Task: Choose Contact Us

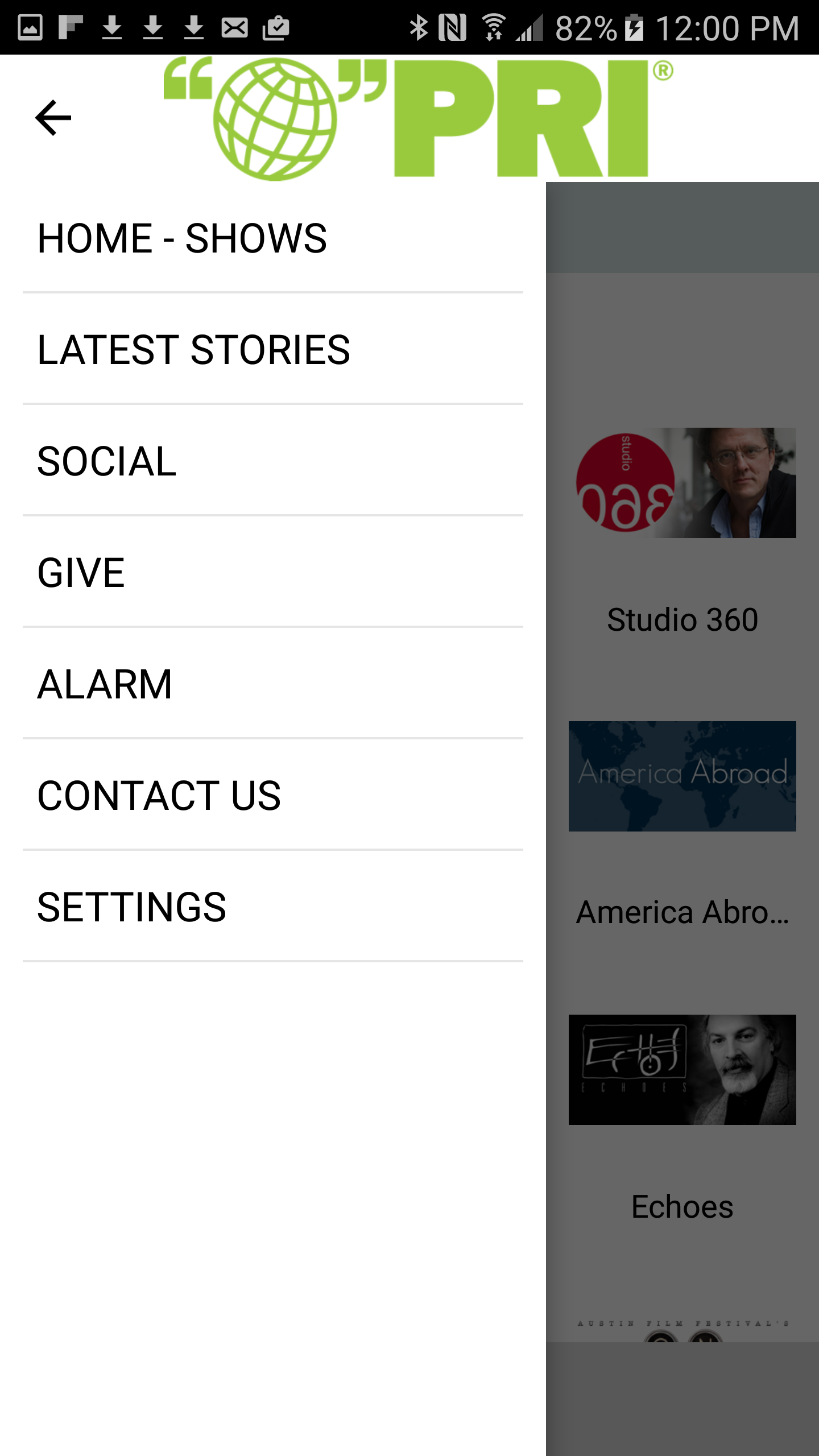Action: point(273,795)
